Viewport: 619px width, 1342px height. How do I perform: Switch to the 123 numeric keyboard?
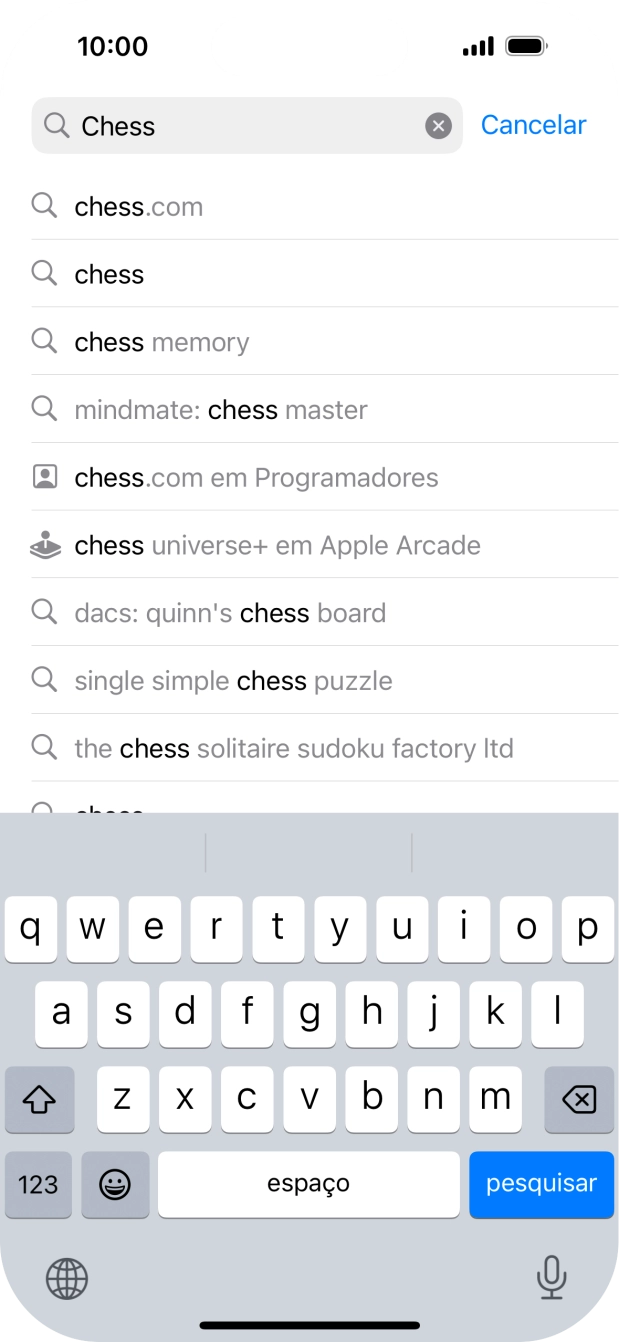[38, 1184]
